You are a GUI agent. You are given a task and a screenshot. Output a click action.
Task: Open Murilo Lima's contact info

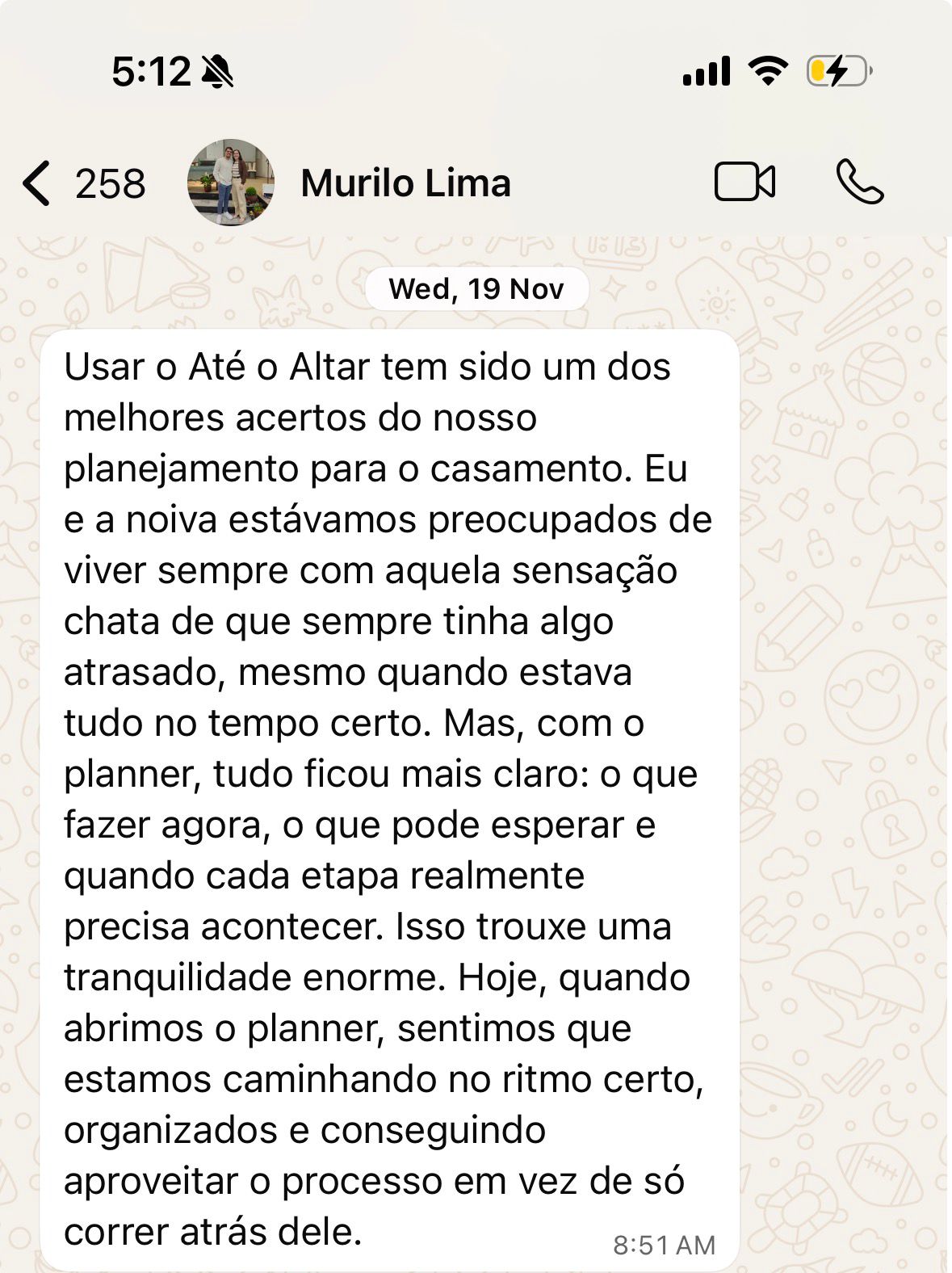pos(405,183)
